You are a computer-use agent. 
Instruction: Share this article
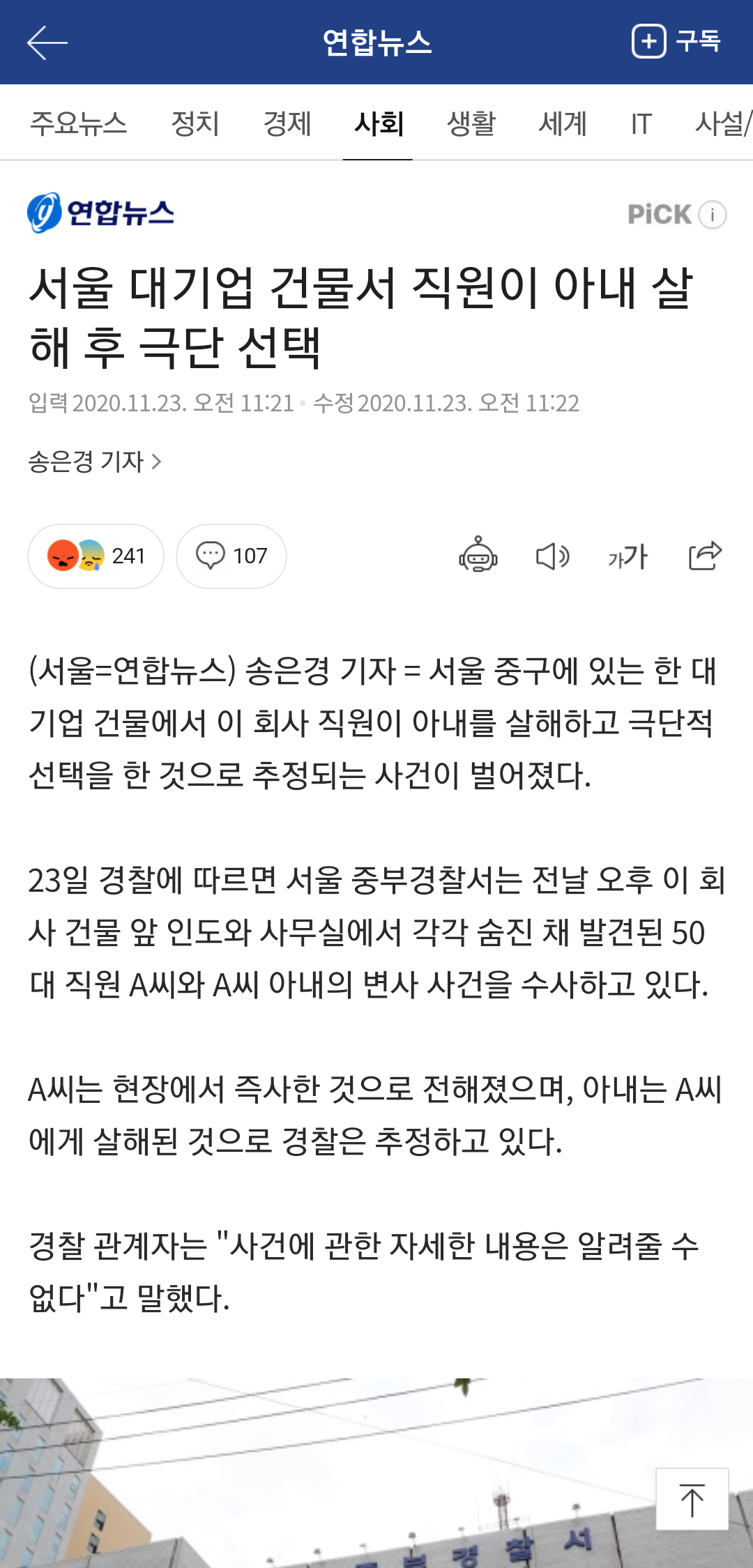[x=704, y=556]
